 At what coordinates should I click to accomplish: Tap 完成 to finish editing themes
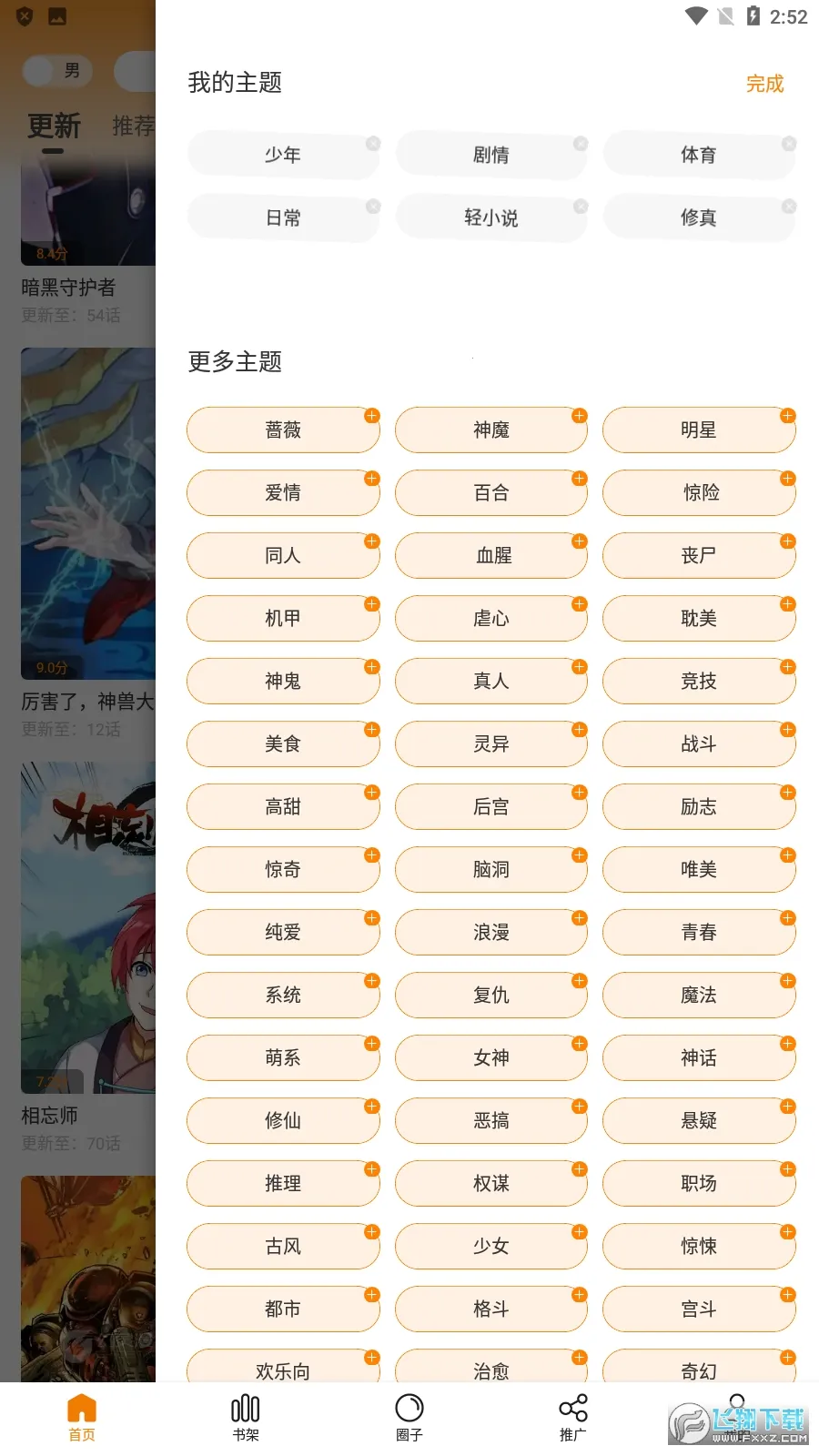tap(764, 84)
